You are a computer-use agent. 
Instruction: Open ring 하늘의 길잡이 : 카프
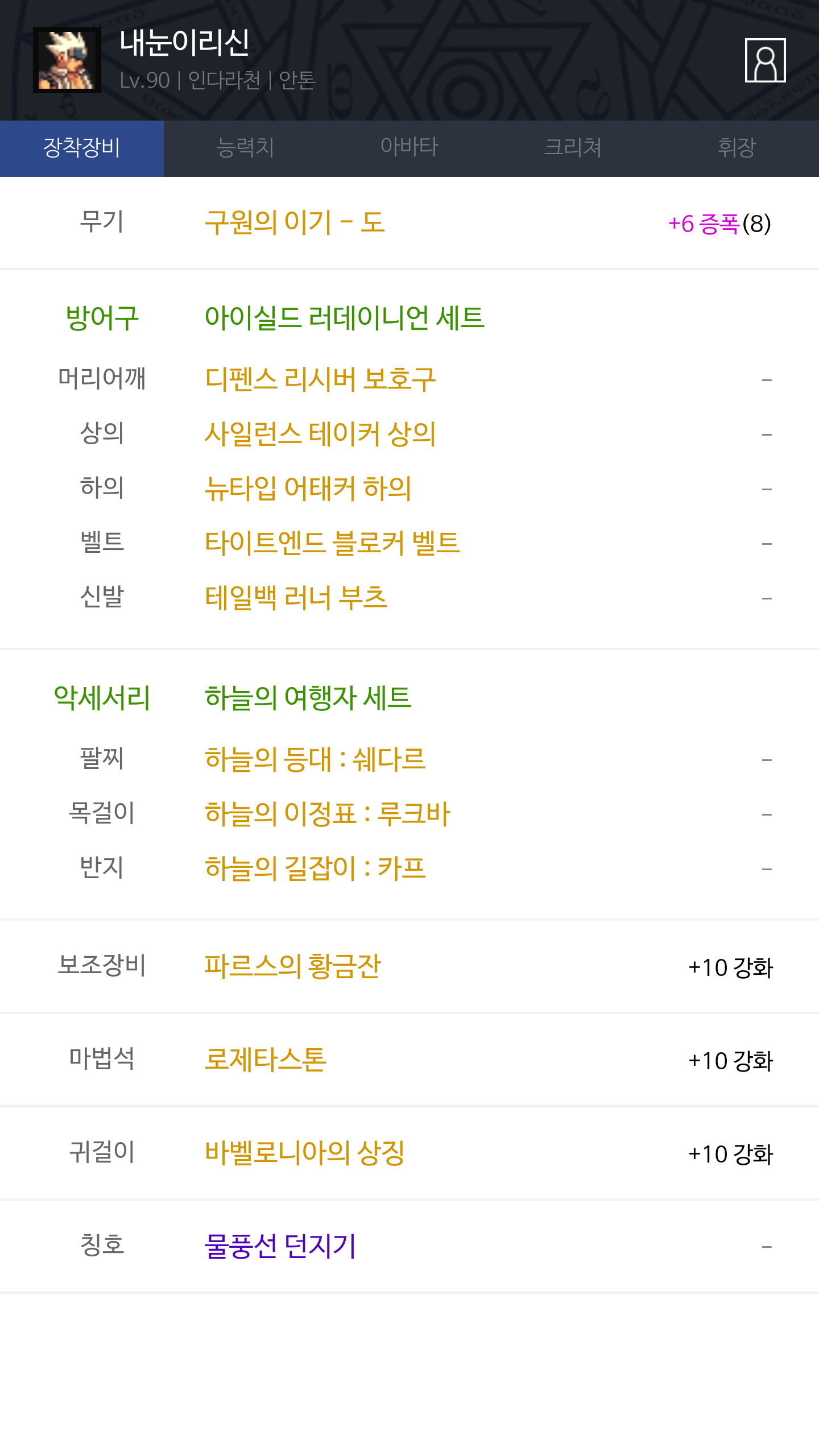click(x=315, y=868)
